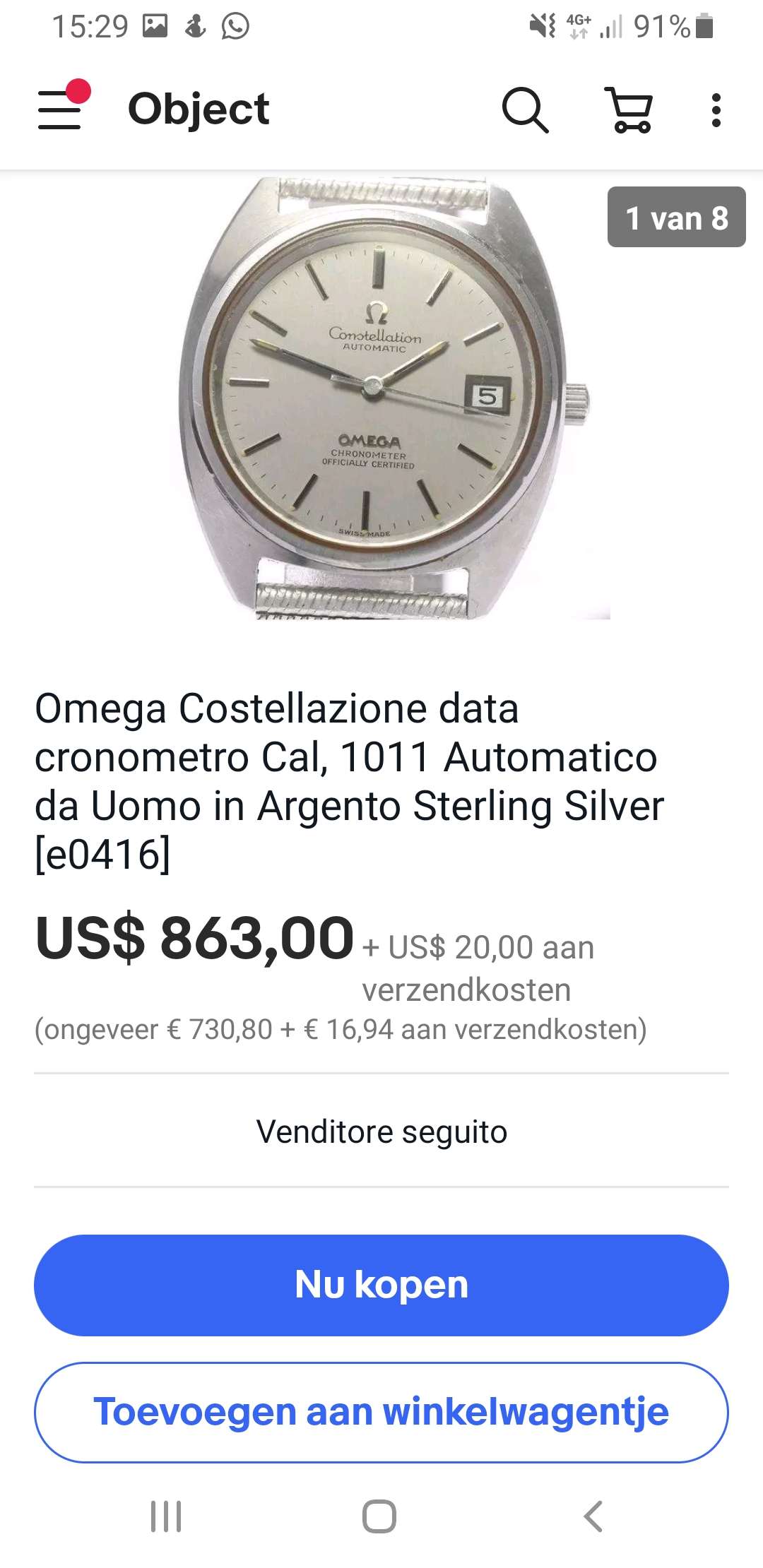This screenshot has height=1568, width=763.
Task: Select 'Toevoegen aan winkelwagentje'
Action: [381, 1413]
